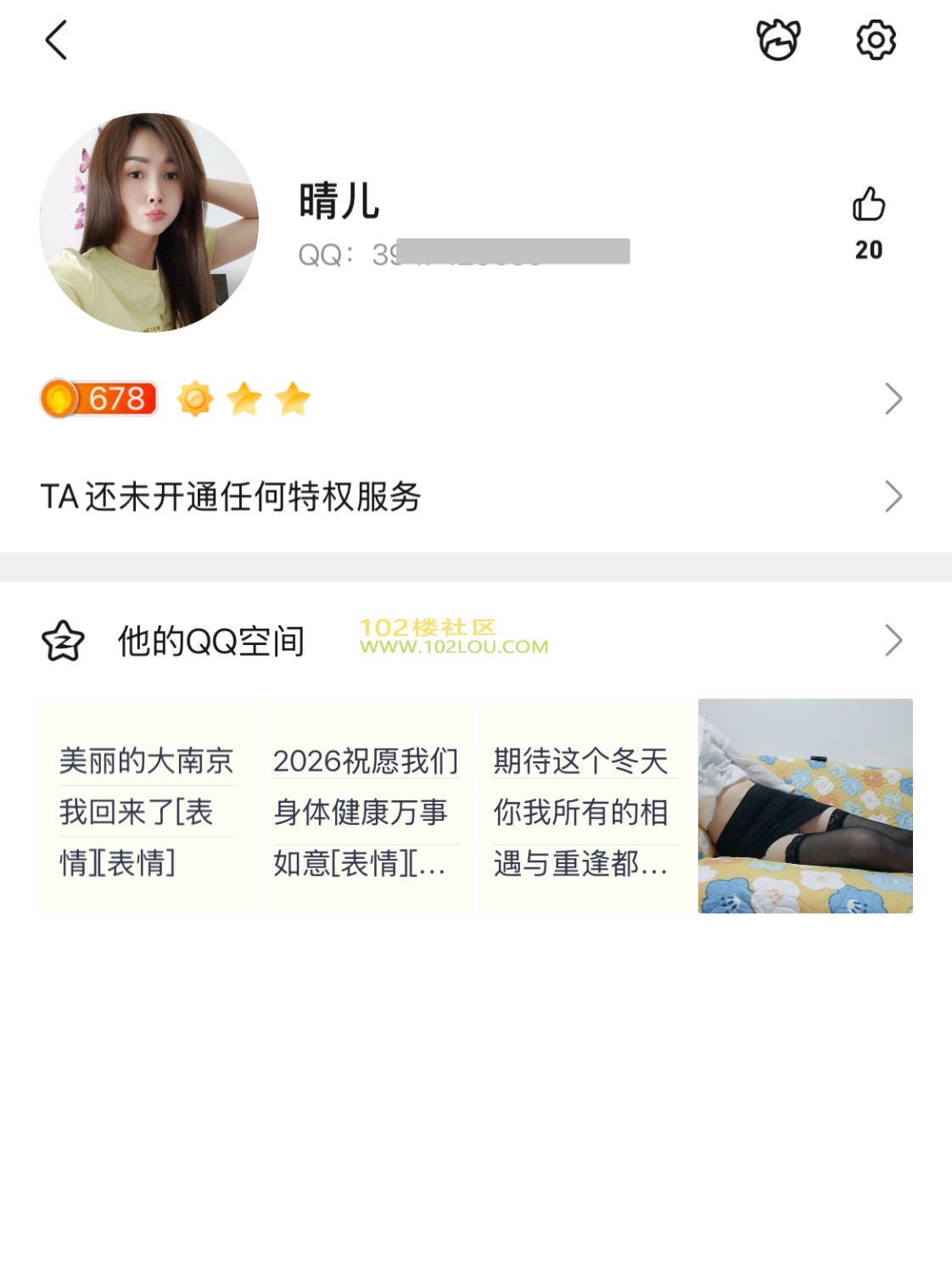Open the settings gear
This screenshot has height=1273, width=952.
pos(876,40)
